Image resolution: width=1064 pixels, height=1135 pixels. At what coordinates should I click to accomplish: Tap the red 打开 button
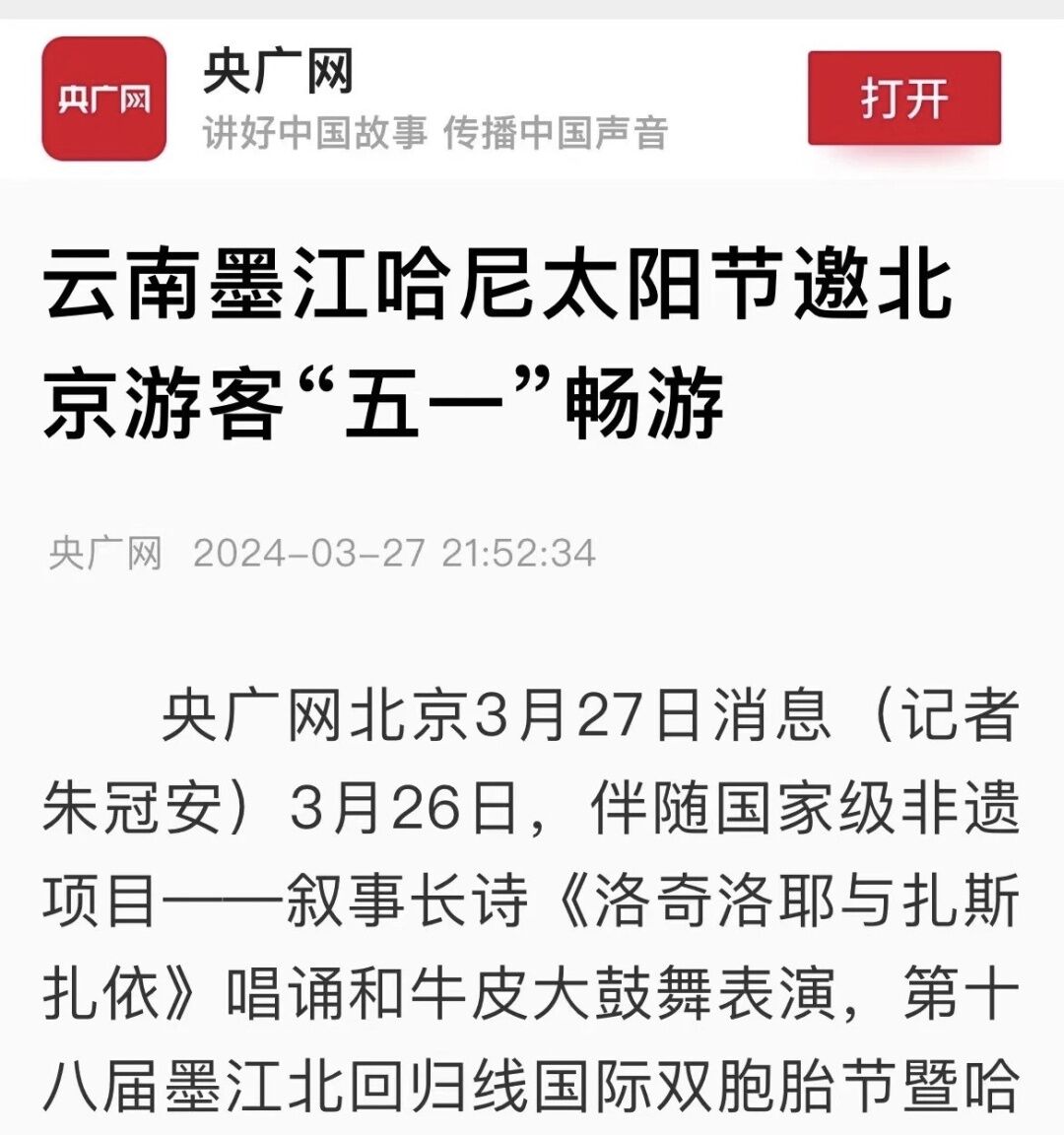click(903, 99)
